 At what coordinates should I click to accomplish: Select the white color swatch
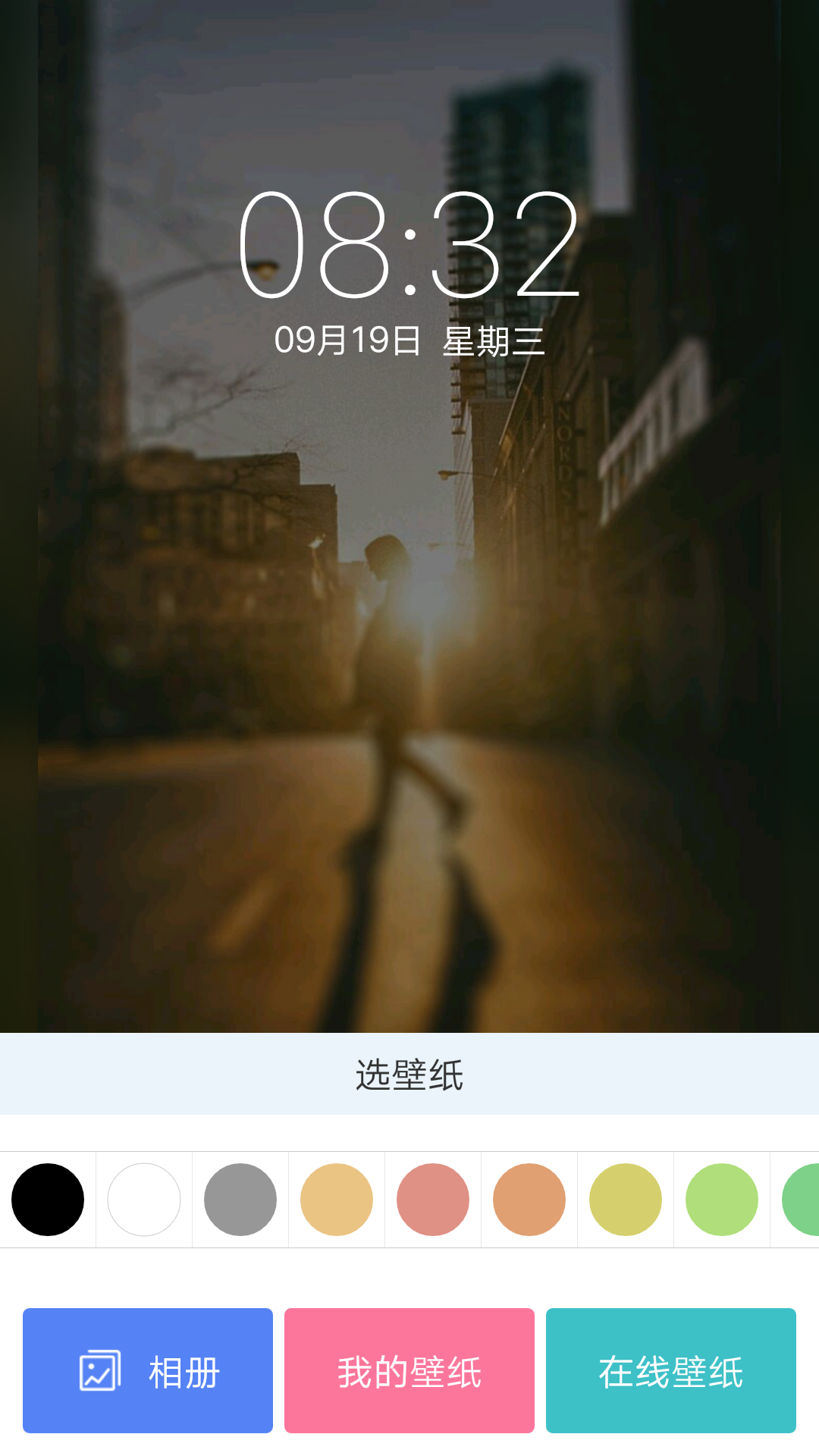(x=144, y=1200)
